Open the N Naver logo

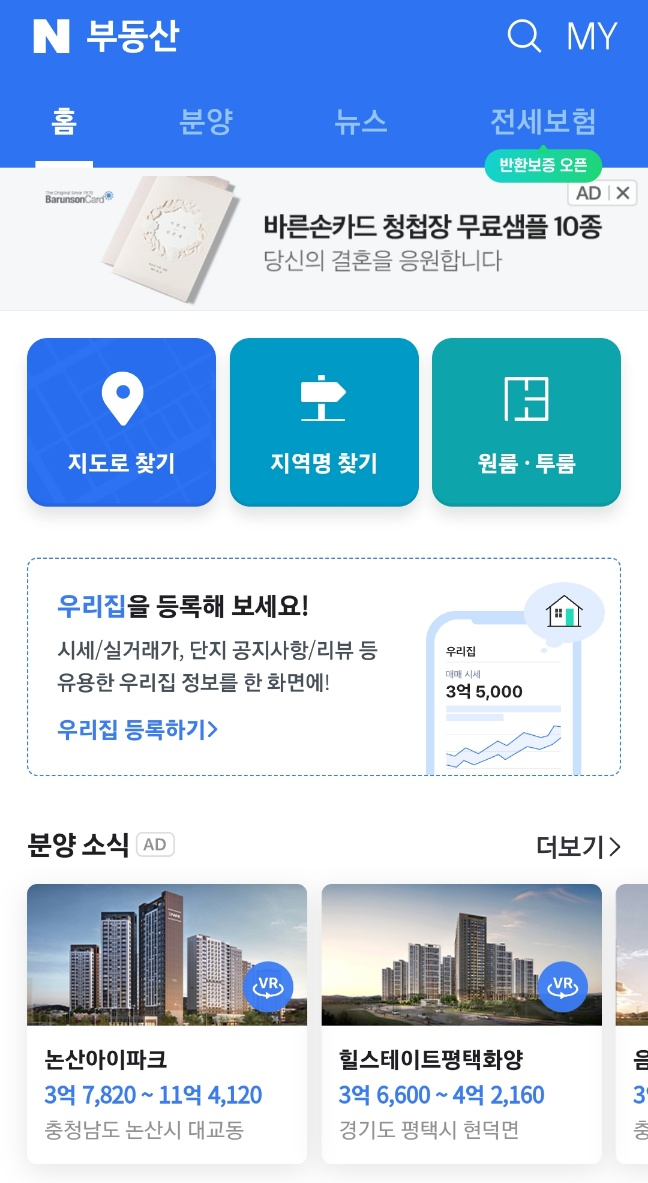point(51,36)
